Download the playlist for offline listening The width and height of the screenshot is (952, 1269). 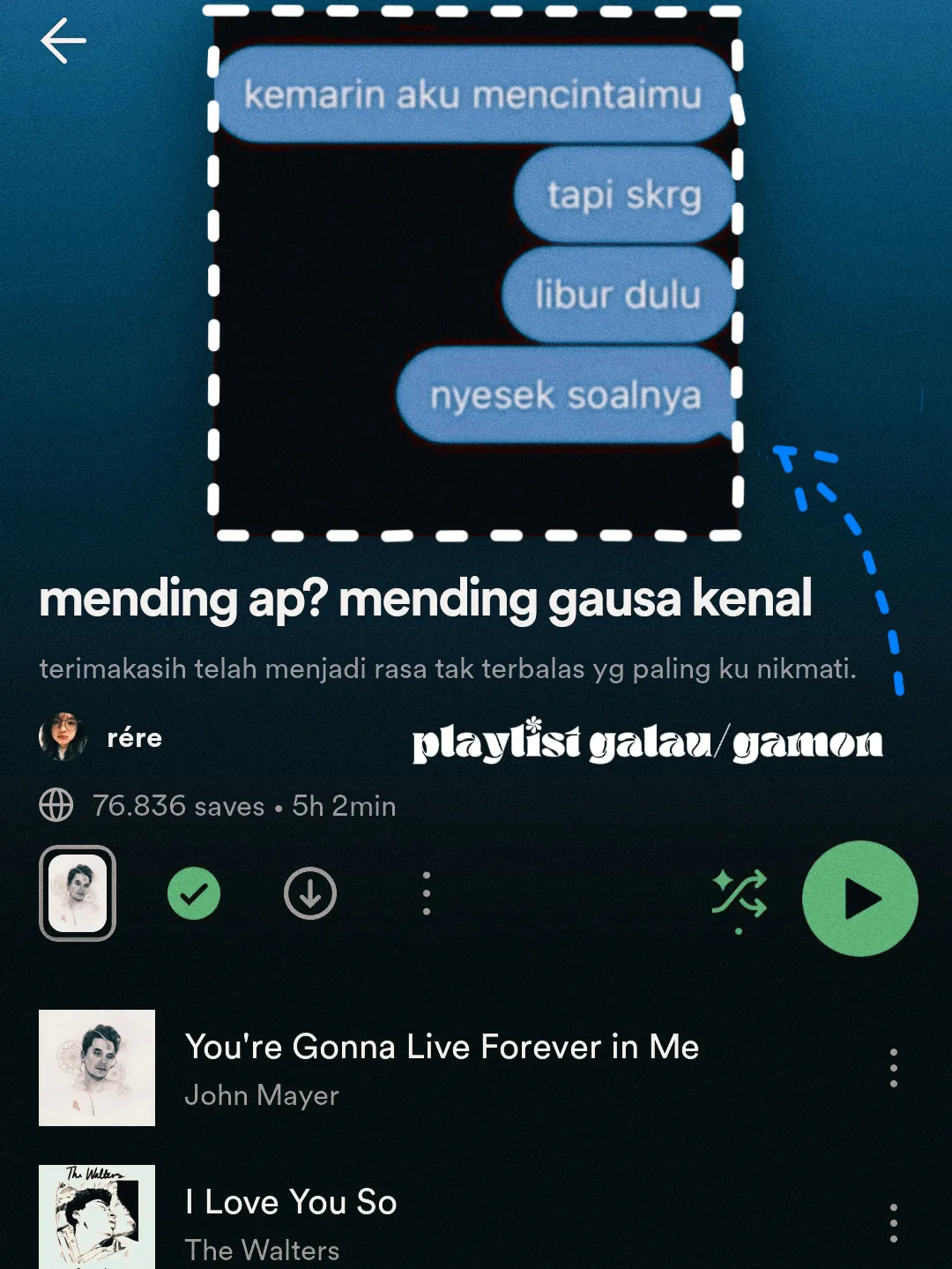pyautogui.click(x=310, y=893)
